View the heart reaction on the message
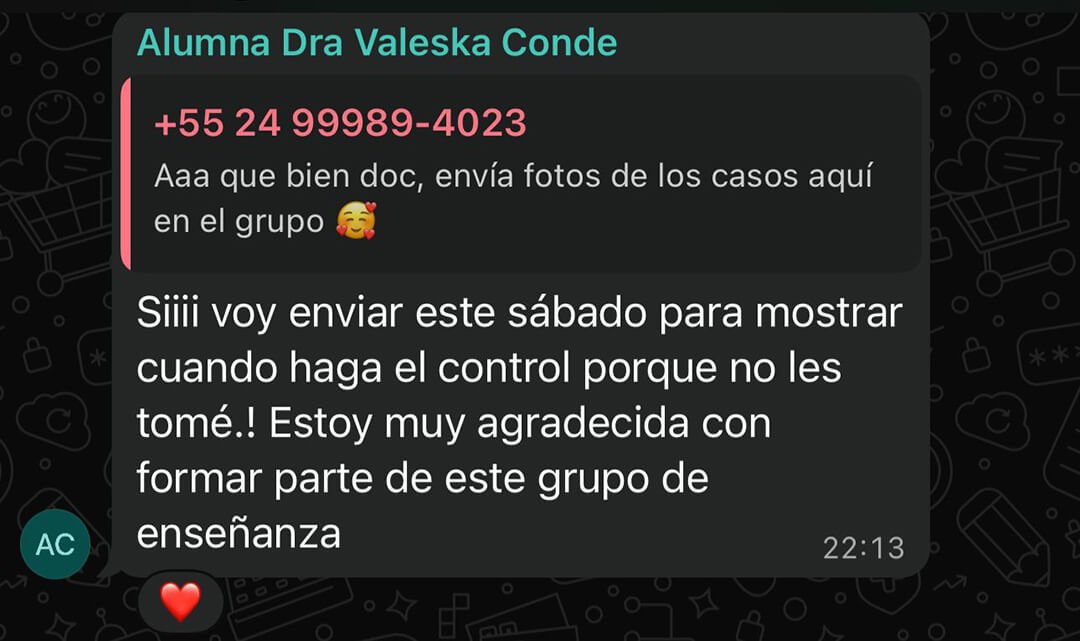 (180, 602)
